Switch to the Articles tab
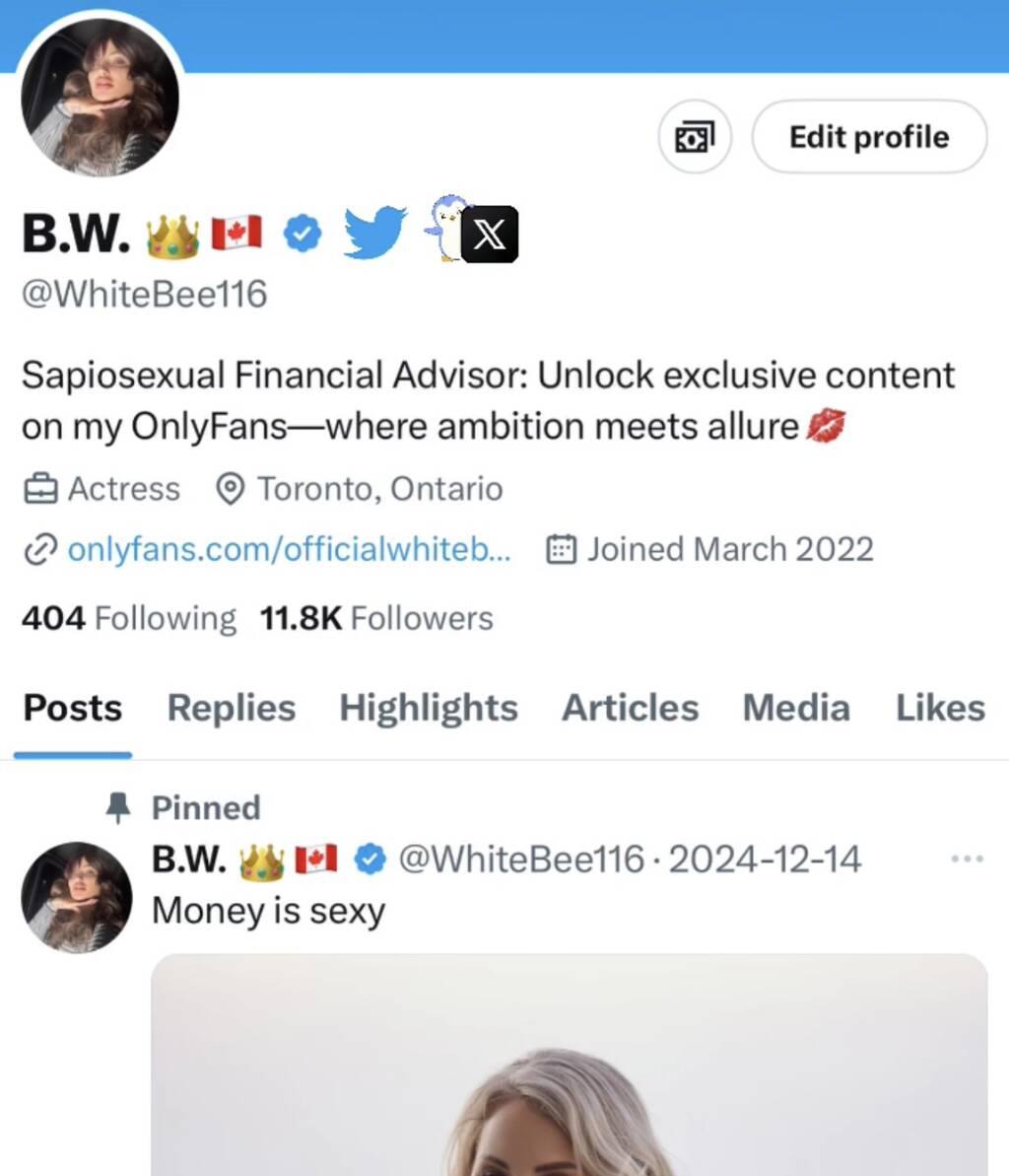The image size is (1009, 1176). (630, 708)
